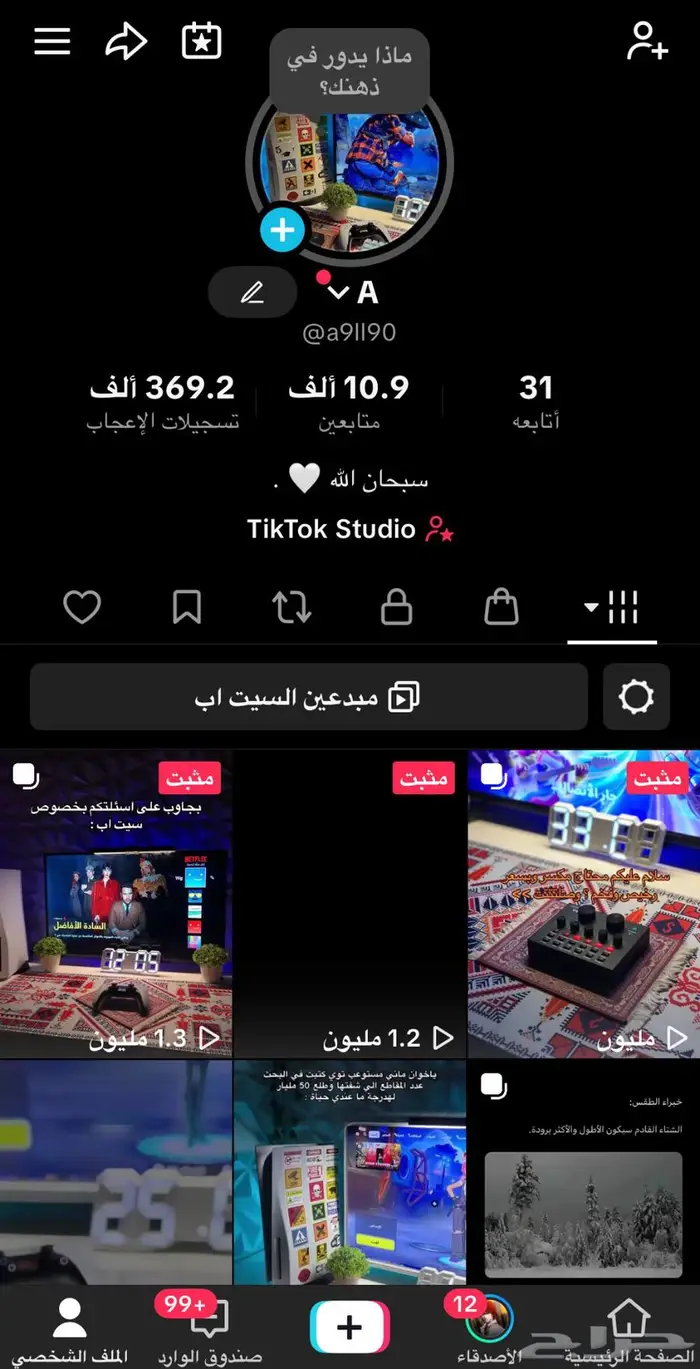Switch to the private lock tab
Image resolution: width=700 pixels, height=1369 pixels.
point(397,607)
